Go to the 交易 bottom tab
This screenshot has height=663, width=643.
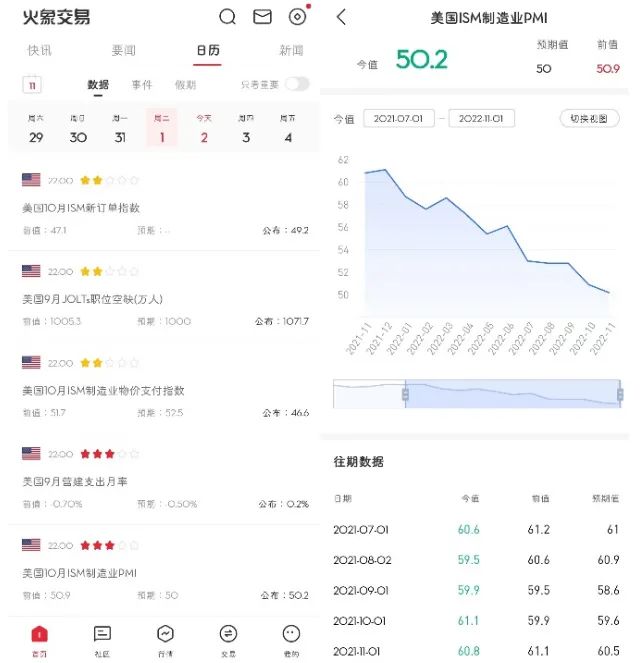coord(228,638)
